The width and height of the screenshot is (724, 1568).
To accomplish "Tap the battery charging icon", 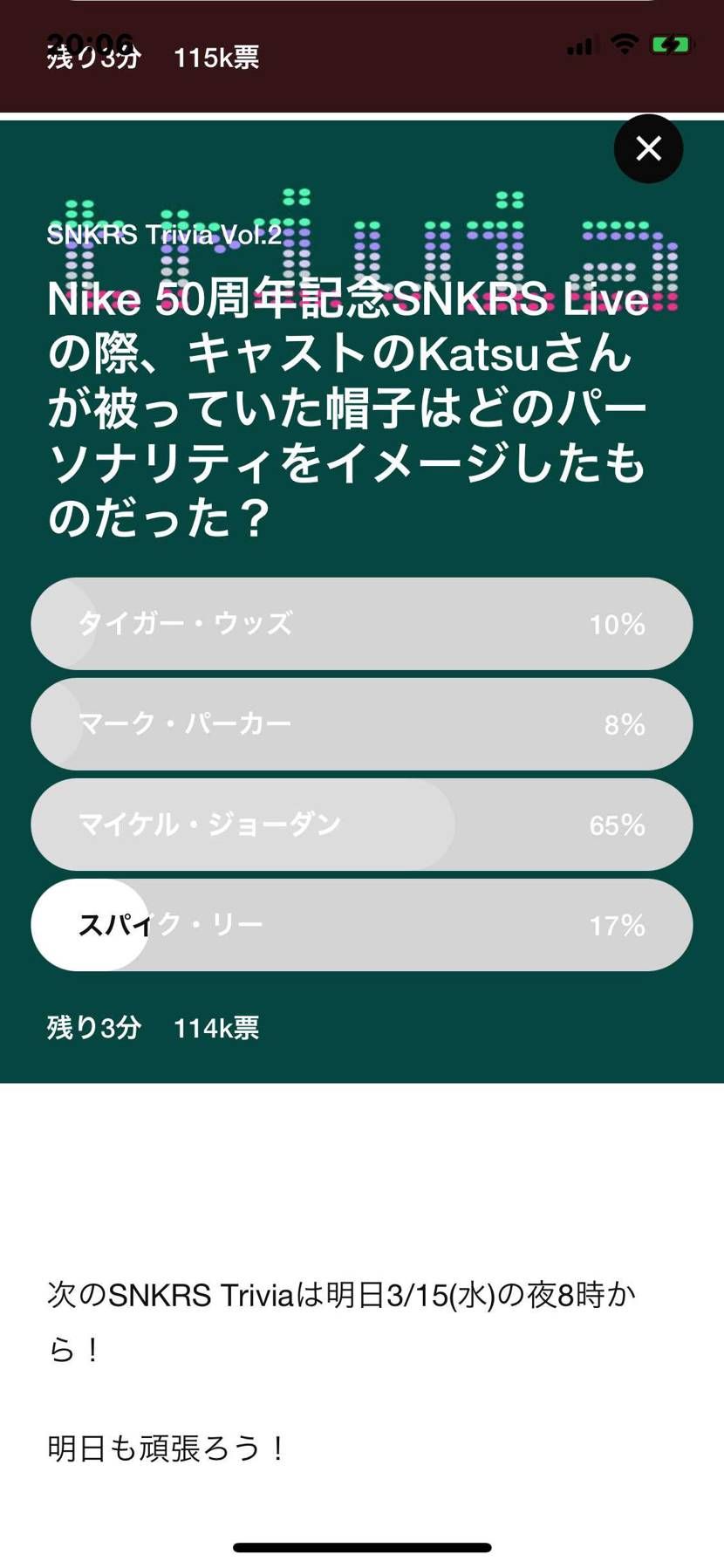I will pyautogui.click(x=670, y=45).
